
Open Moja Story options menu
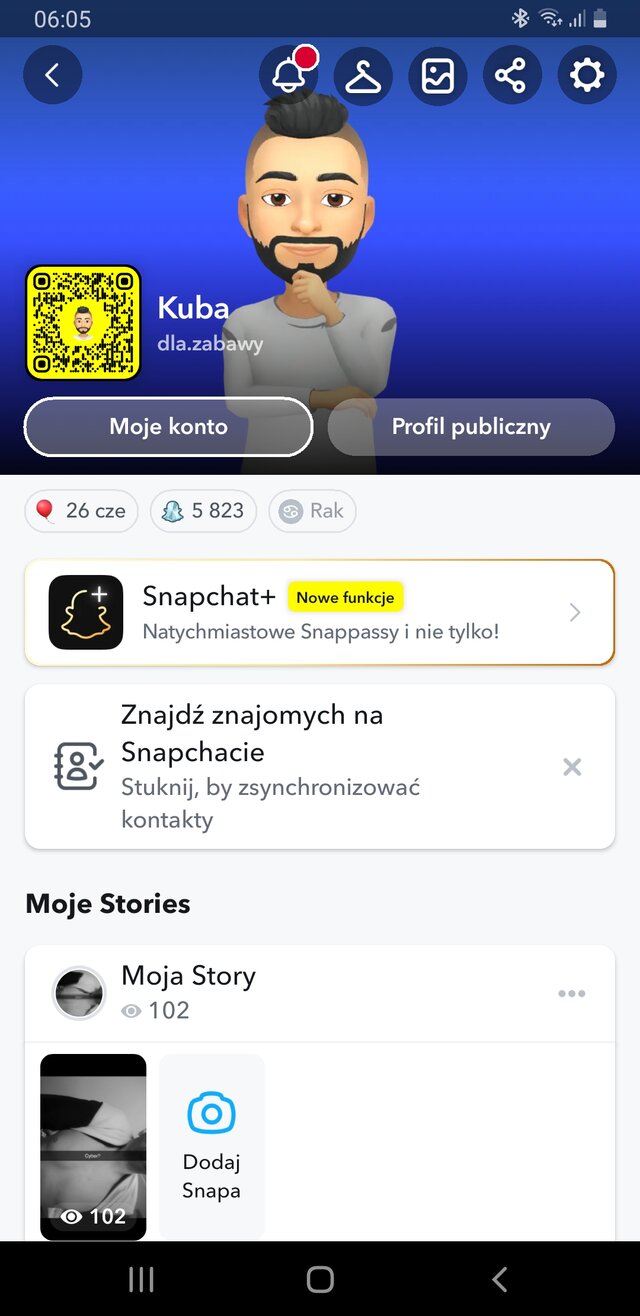click(x=572, y=993)
